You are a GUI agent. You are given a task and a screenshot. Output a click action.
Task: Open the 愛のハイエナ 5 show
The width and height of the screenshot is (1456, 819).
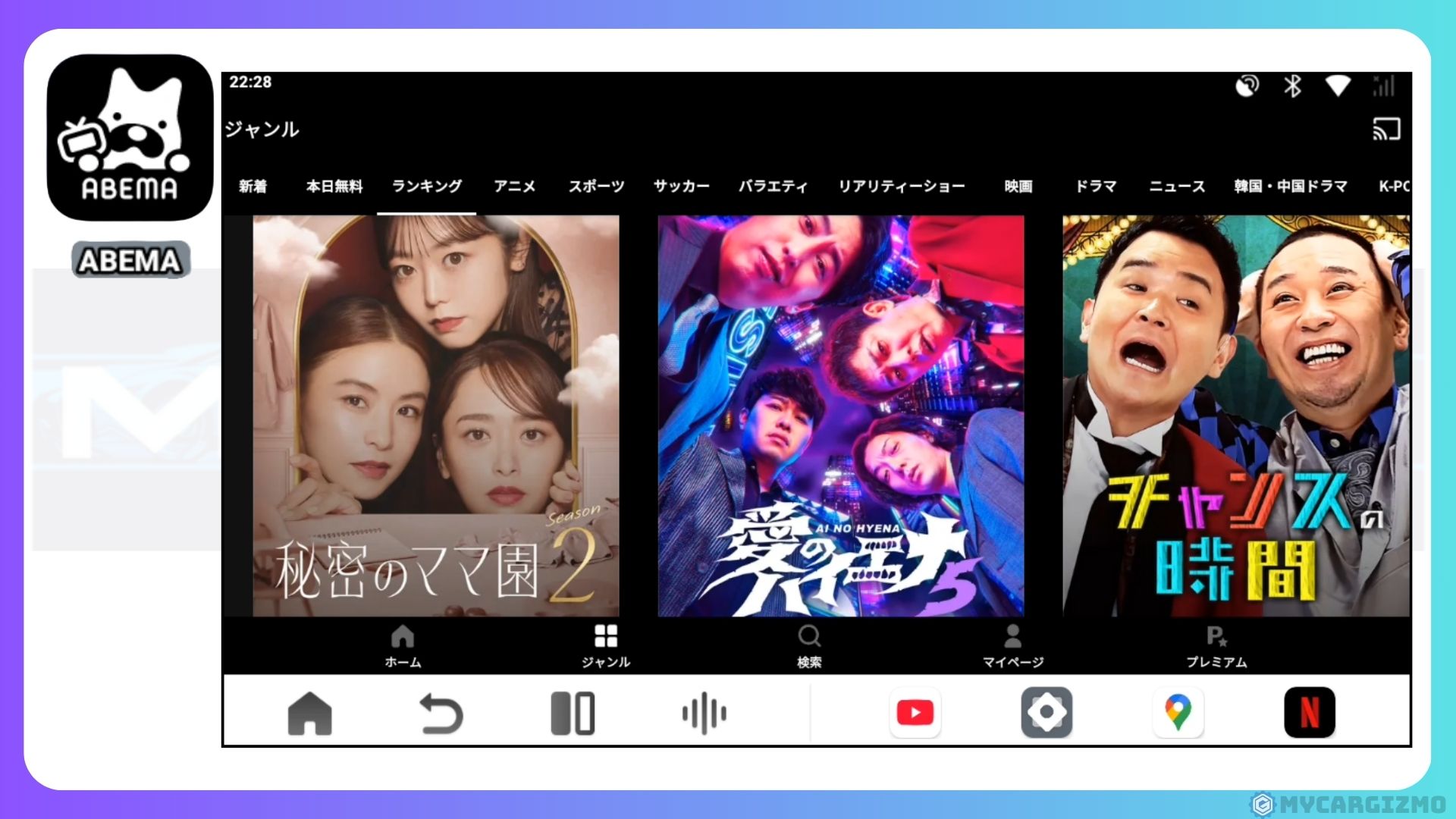[840, 416]
